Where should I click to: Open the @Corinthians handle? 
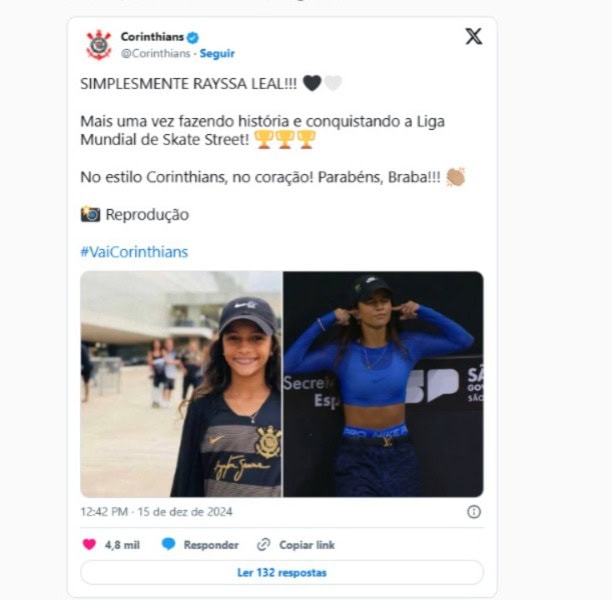coord(156,54)
